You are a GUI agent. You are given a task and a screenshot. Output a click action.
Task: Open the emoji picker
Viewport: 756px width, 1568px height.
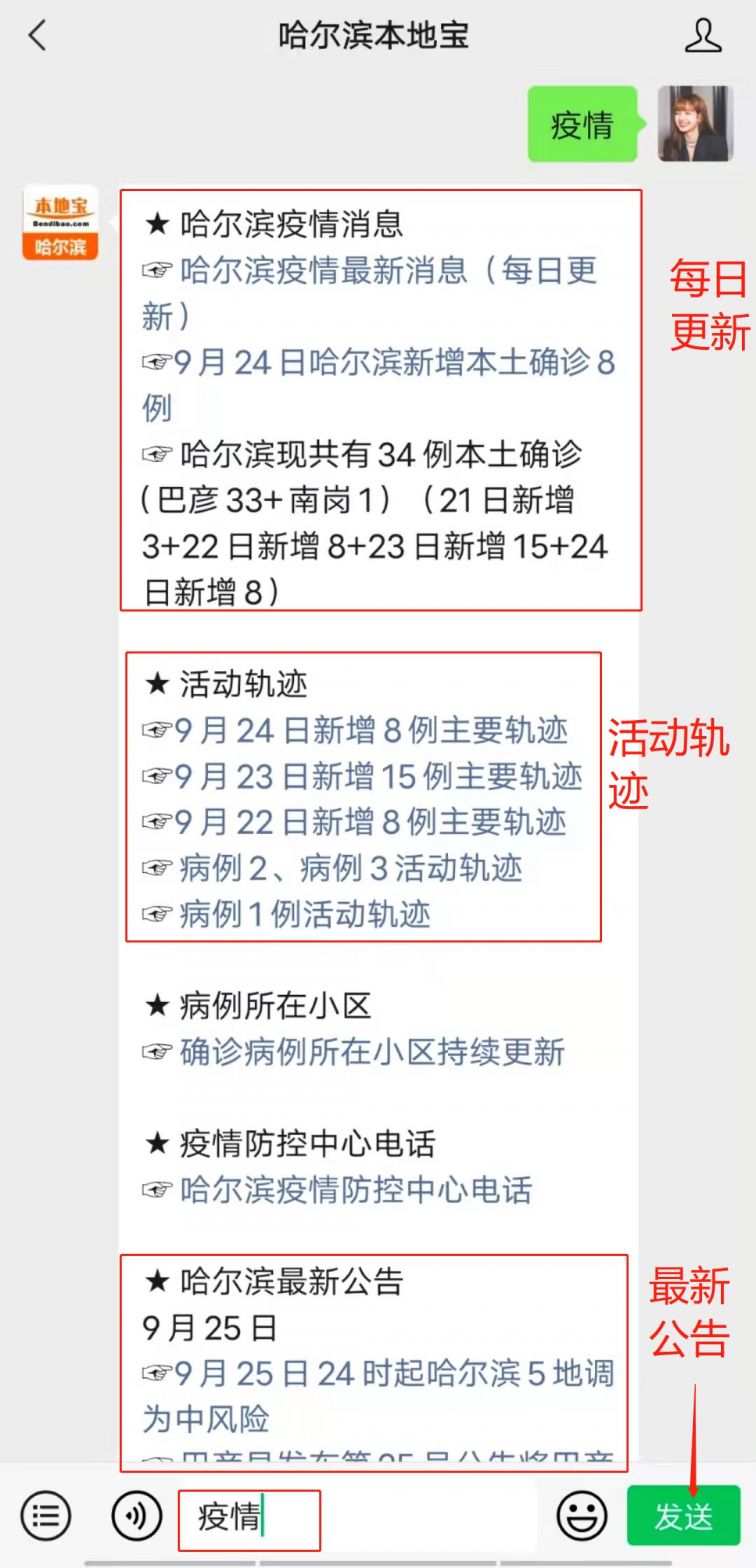(582, 1516)
